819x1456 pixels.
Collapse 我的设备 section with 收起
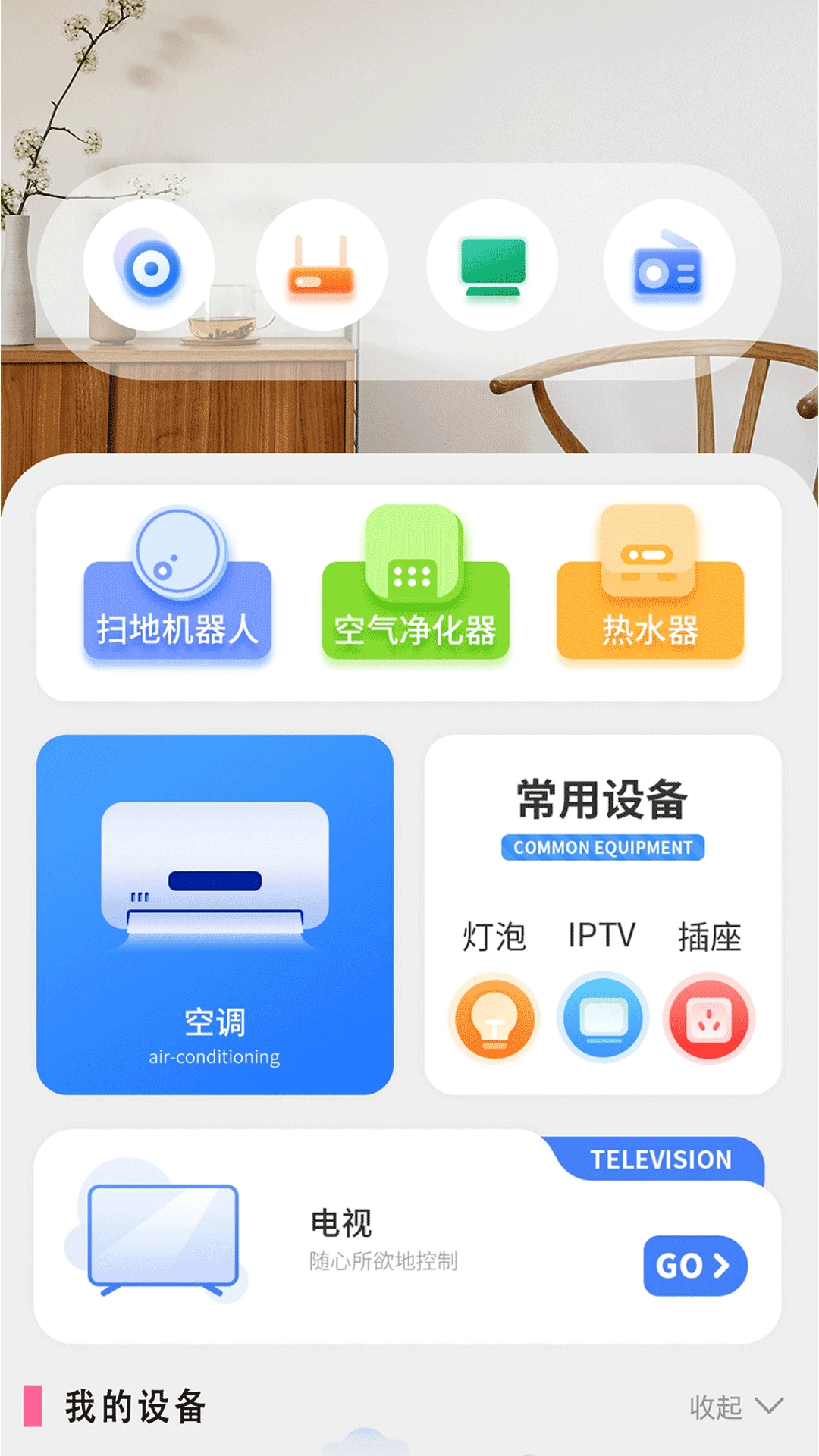click(x=734, y=1407)
